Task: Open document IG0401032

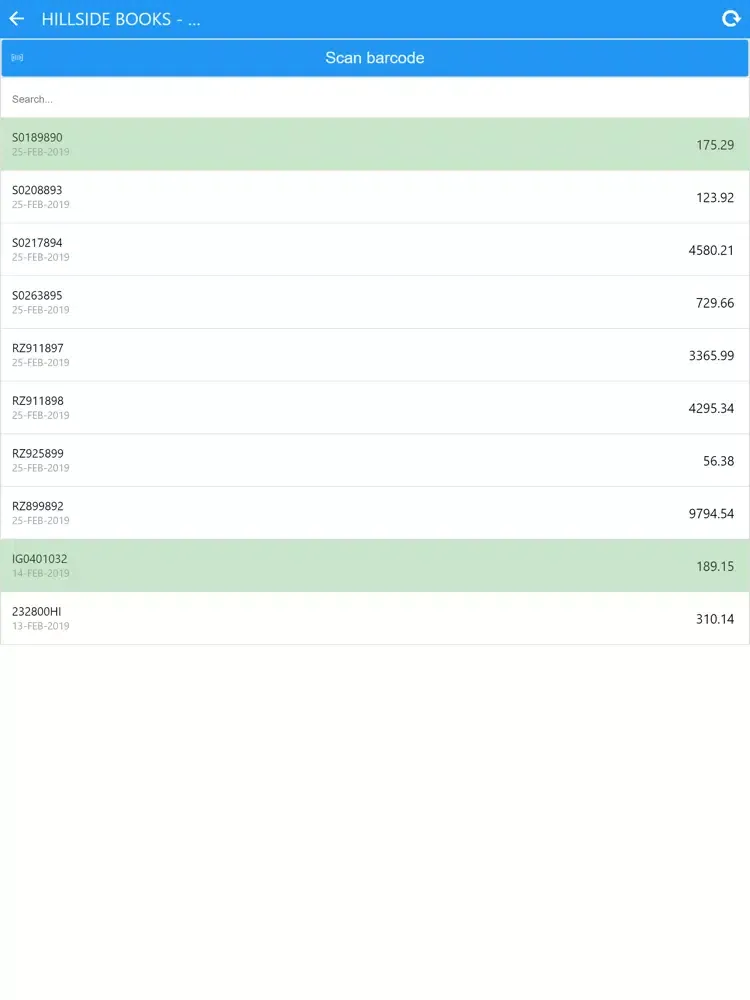Action: point(375,566)
